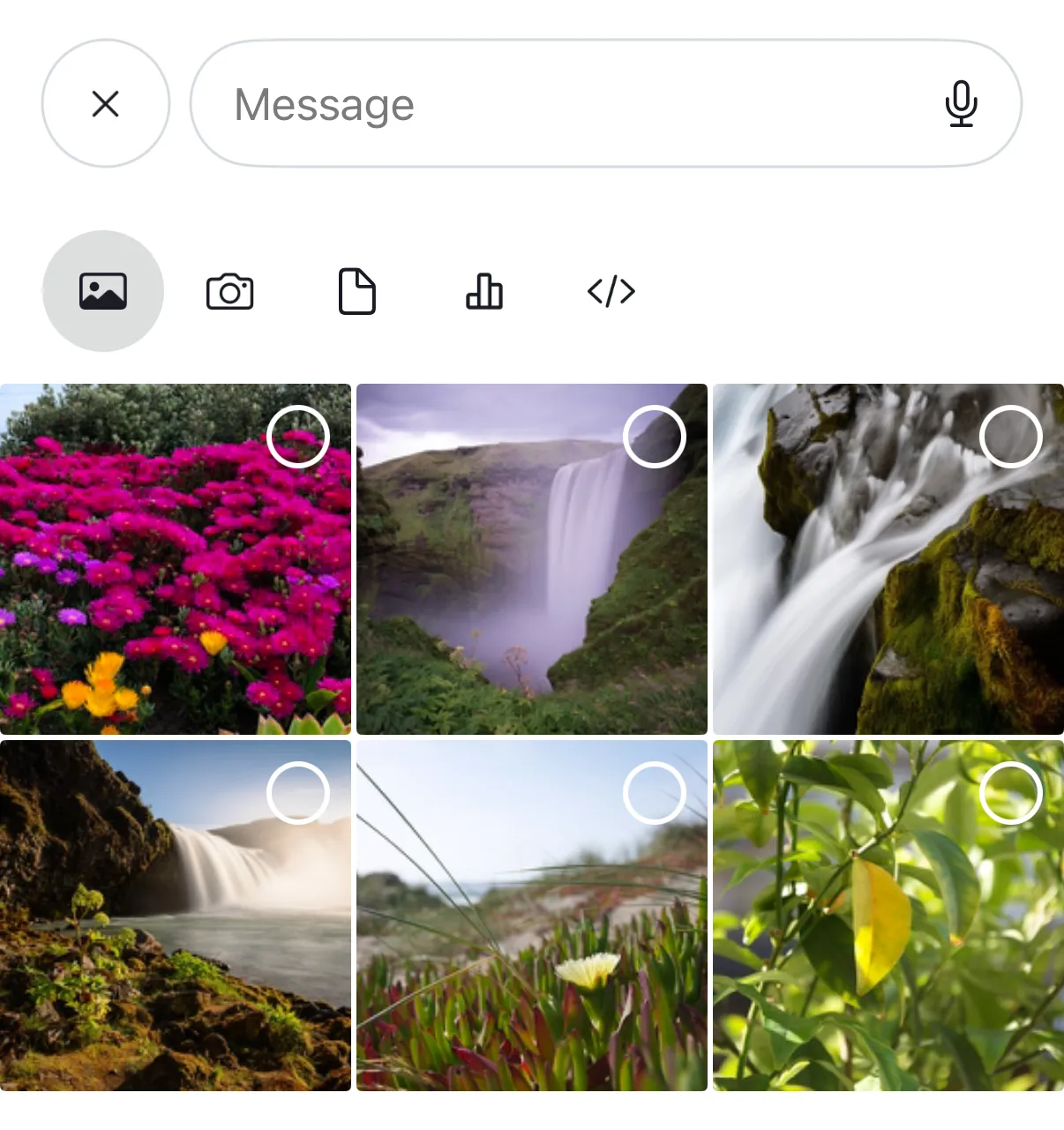
Task: Open the Poll creation icon
Action: [483, 291]
